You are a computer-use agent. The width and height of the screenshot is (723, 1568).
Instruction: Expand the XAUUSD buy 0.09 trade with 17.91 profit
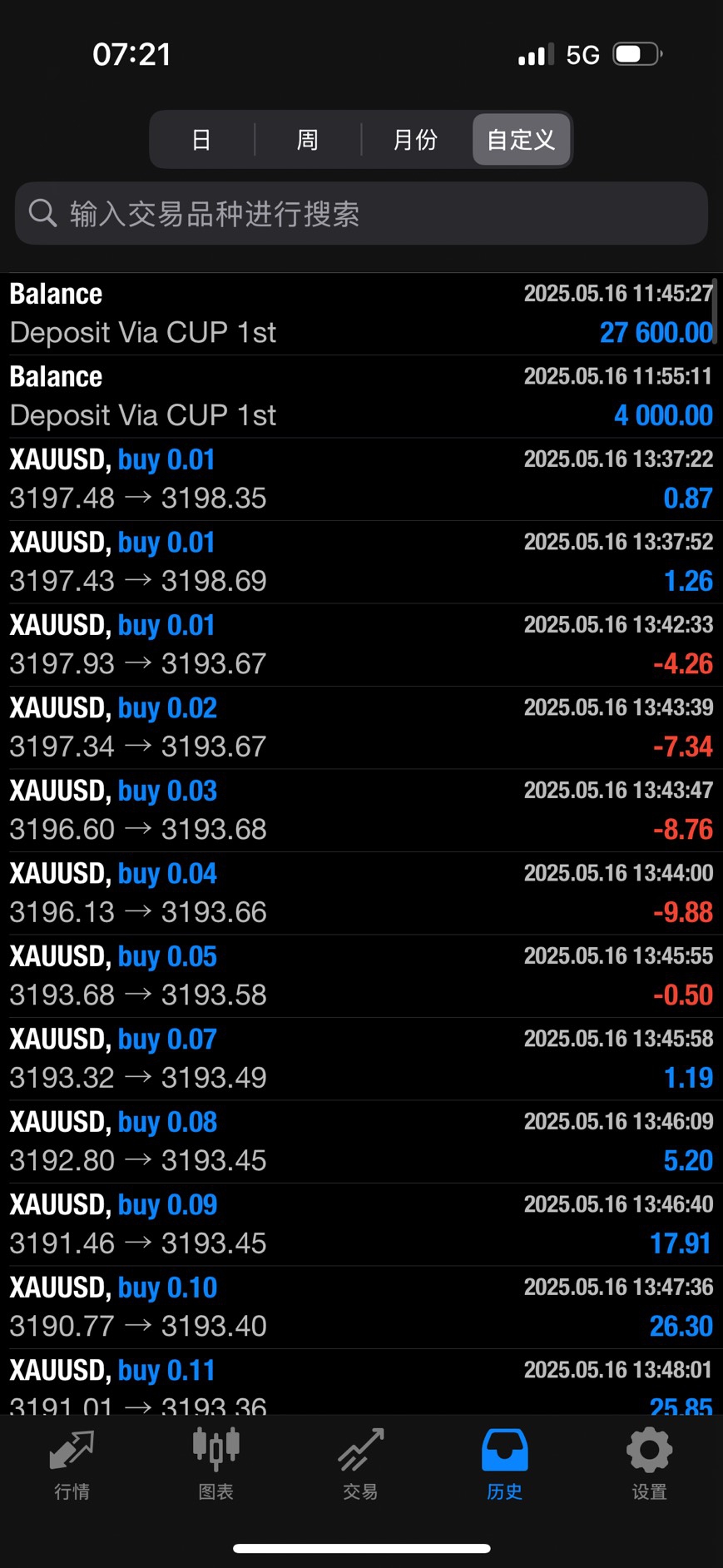[x=361, y=1224]
